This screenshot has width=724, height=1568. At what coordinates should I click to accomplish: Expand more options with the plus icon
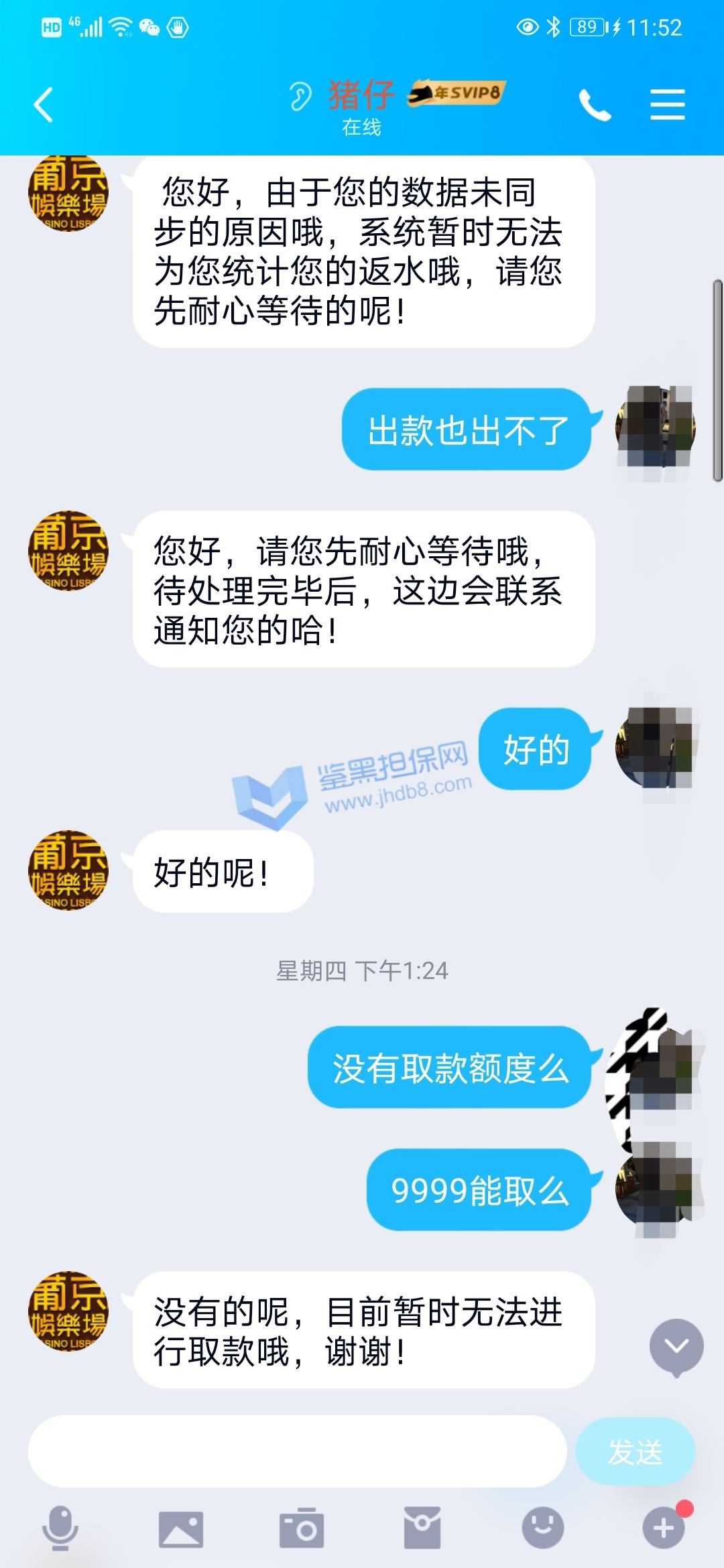coord(664,1528)
